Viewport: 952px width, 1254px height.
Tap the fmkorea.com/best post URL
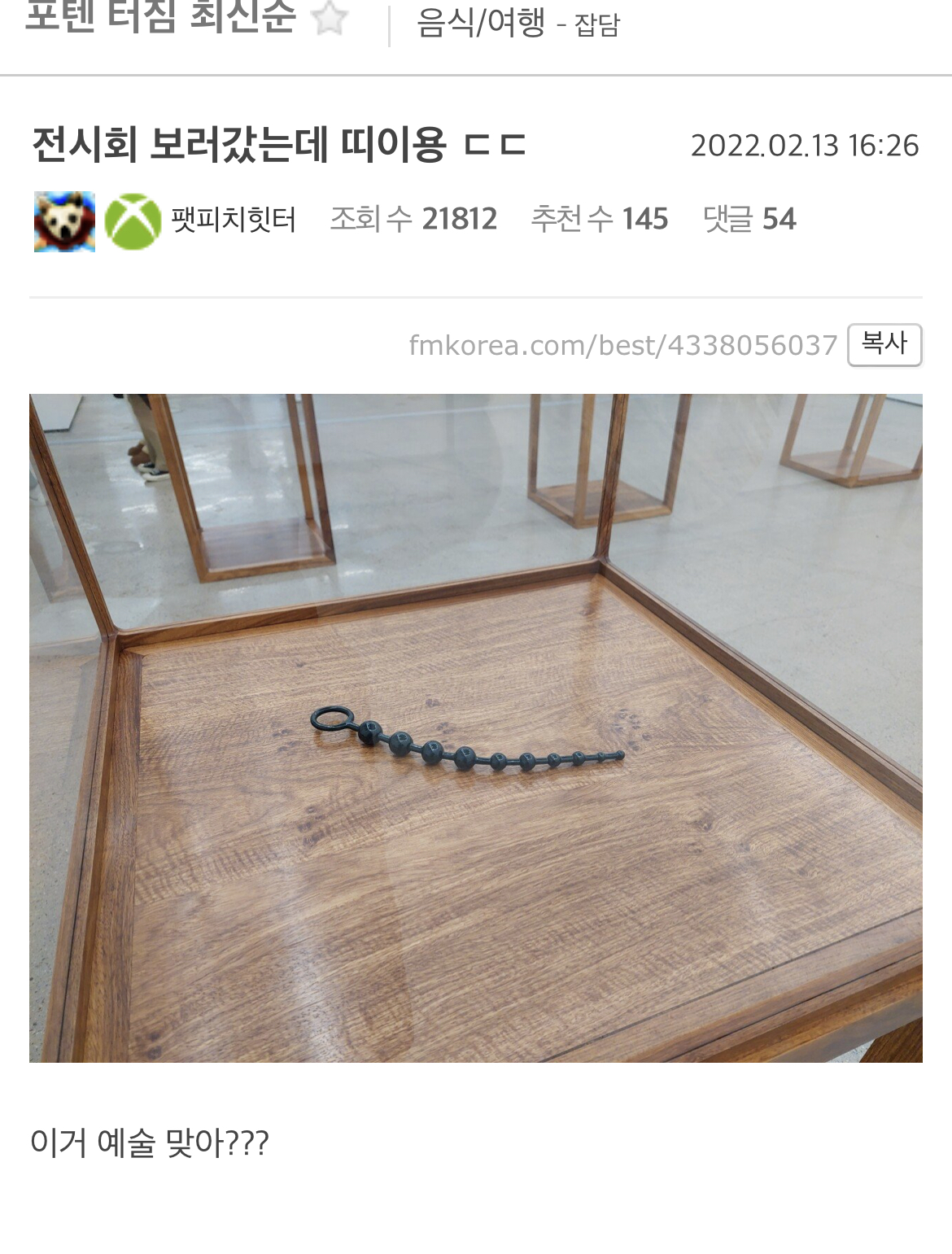[622, 345]
